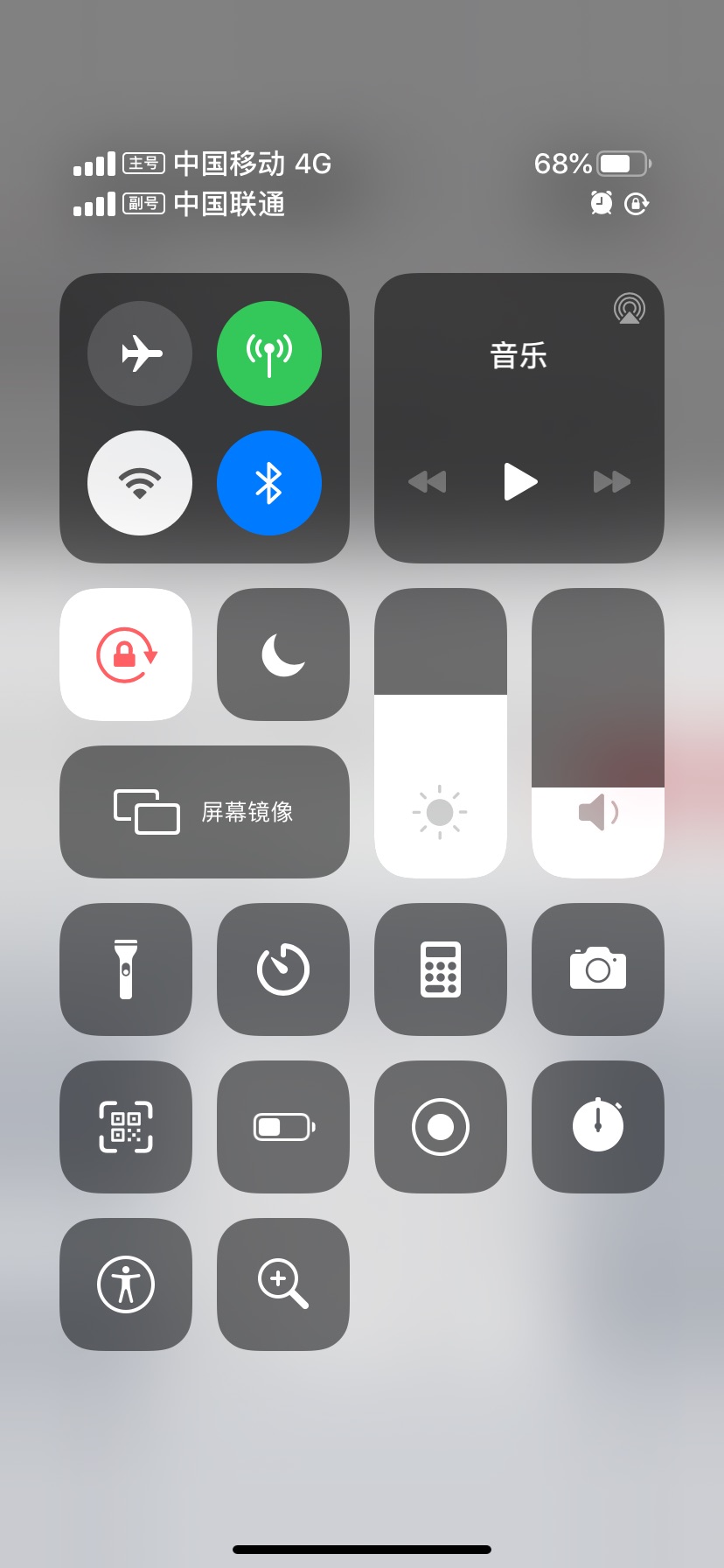The image size is (724, 1568).
Task: Skip to the next track
Action: [612, 481]
